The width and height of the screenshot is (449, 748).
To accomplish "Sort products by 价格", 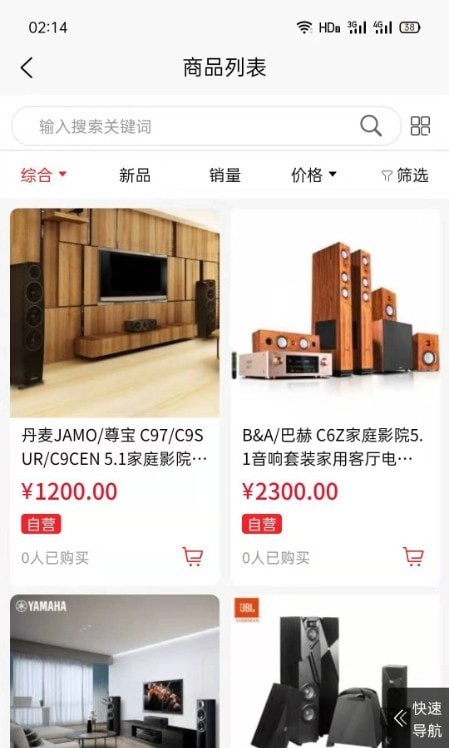I will pyautogui.click(x=314, y=175).
